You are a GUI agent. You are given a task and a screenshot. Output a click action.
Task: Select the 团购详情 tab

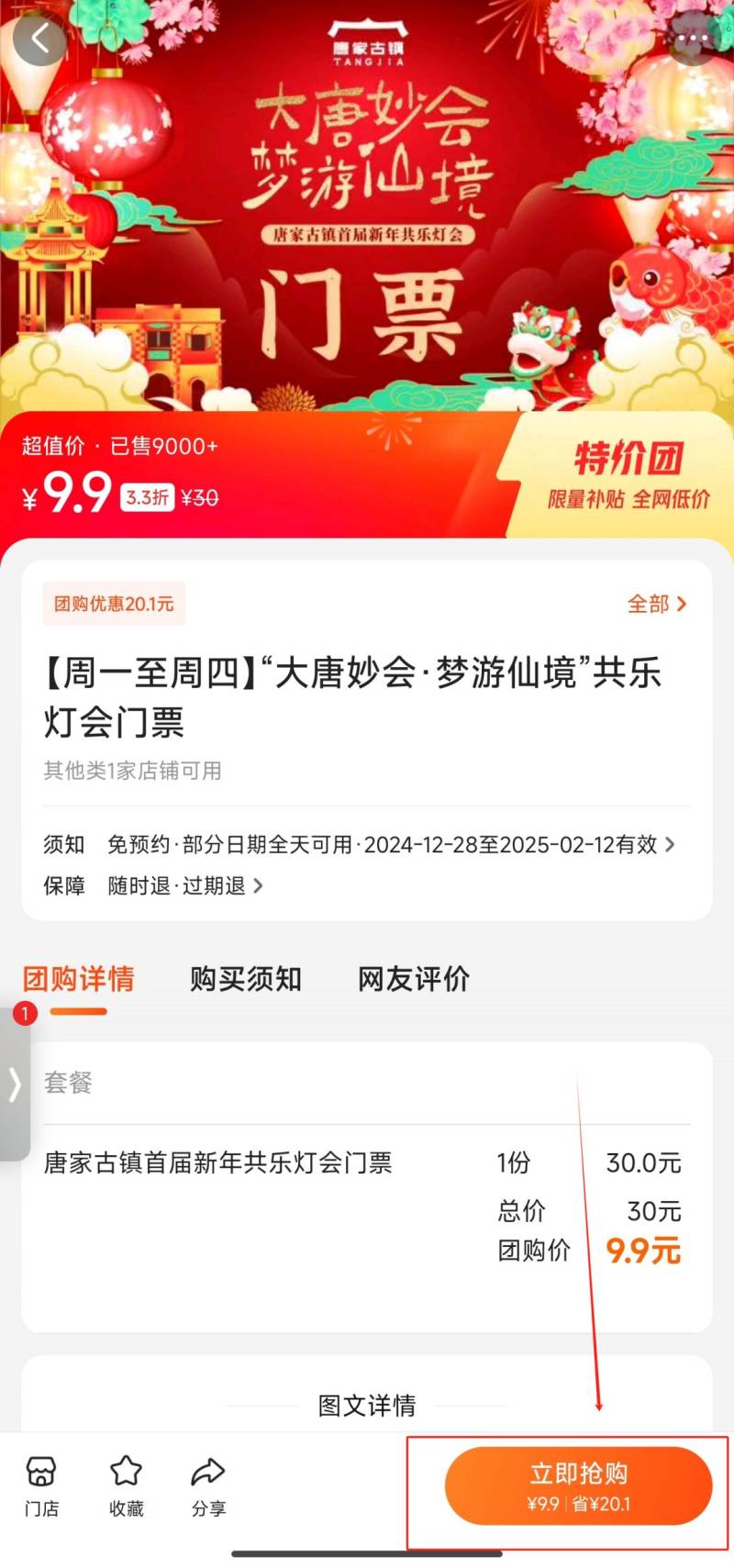pyautogui.click(x=79, y=979)
